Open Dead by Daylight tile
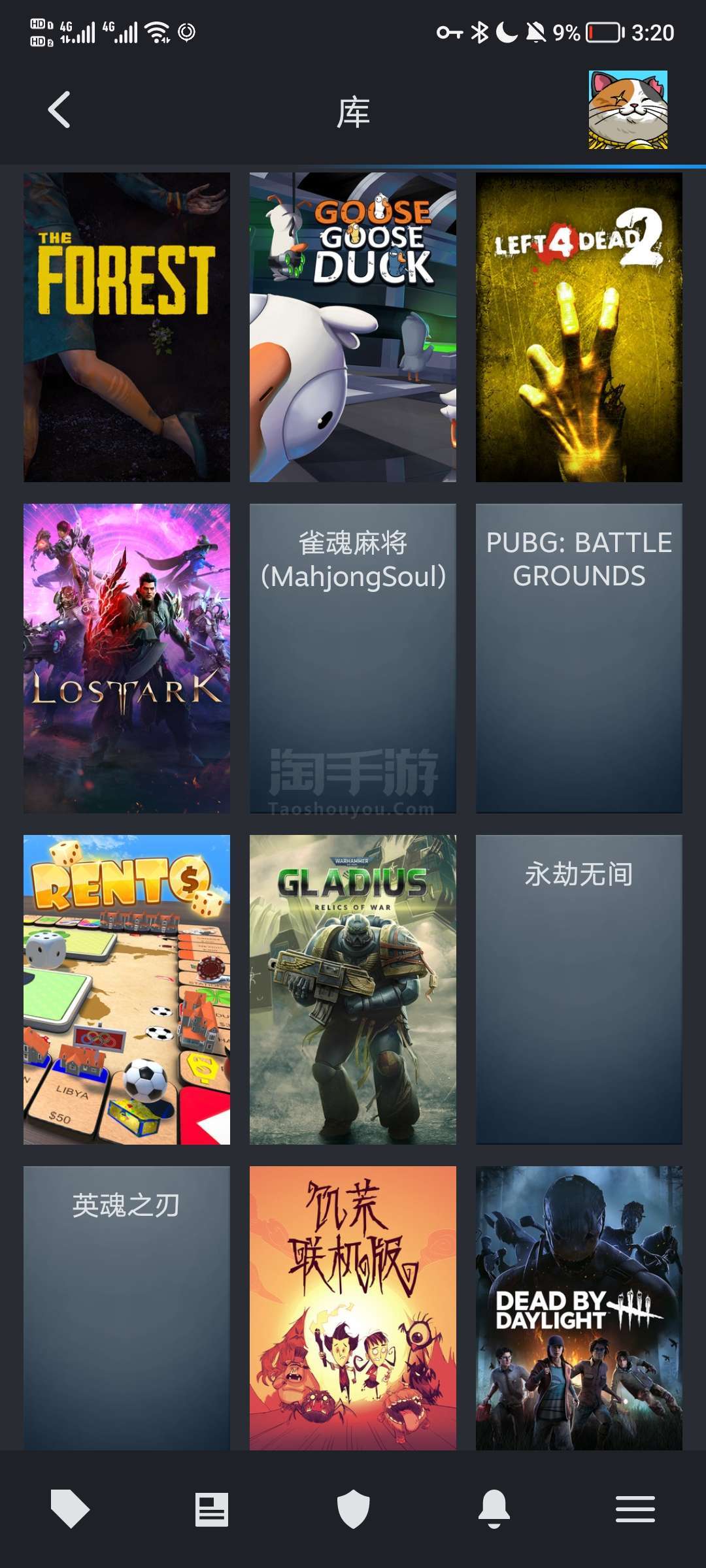Image resolution: width=706 pixels, height=1568 pixels. coord(579,1308)
